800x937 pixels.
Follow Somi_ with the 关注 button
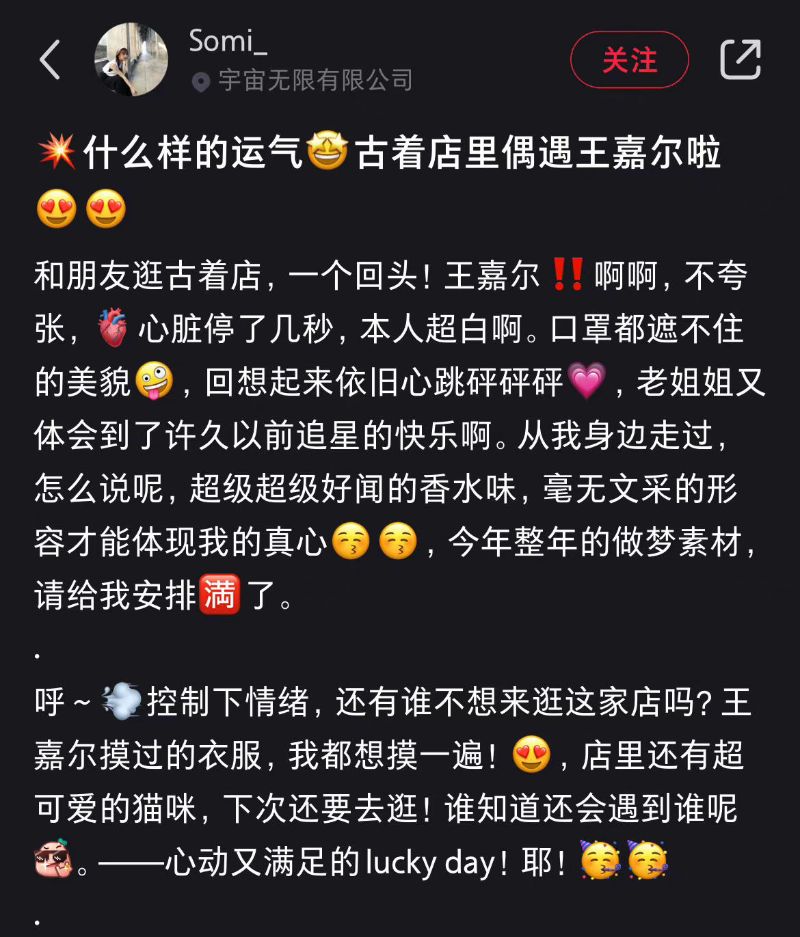point(629,60)
